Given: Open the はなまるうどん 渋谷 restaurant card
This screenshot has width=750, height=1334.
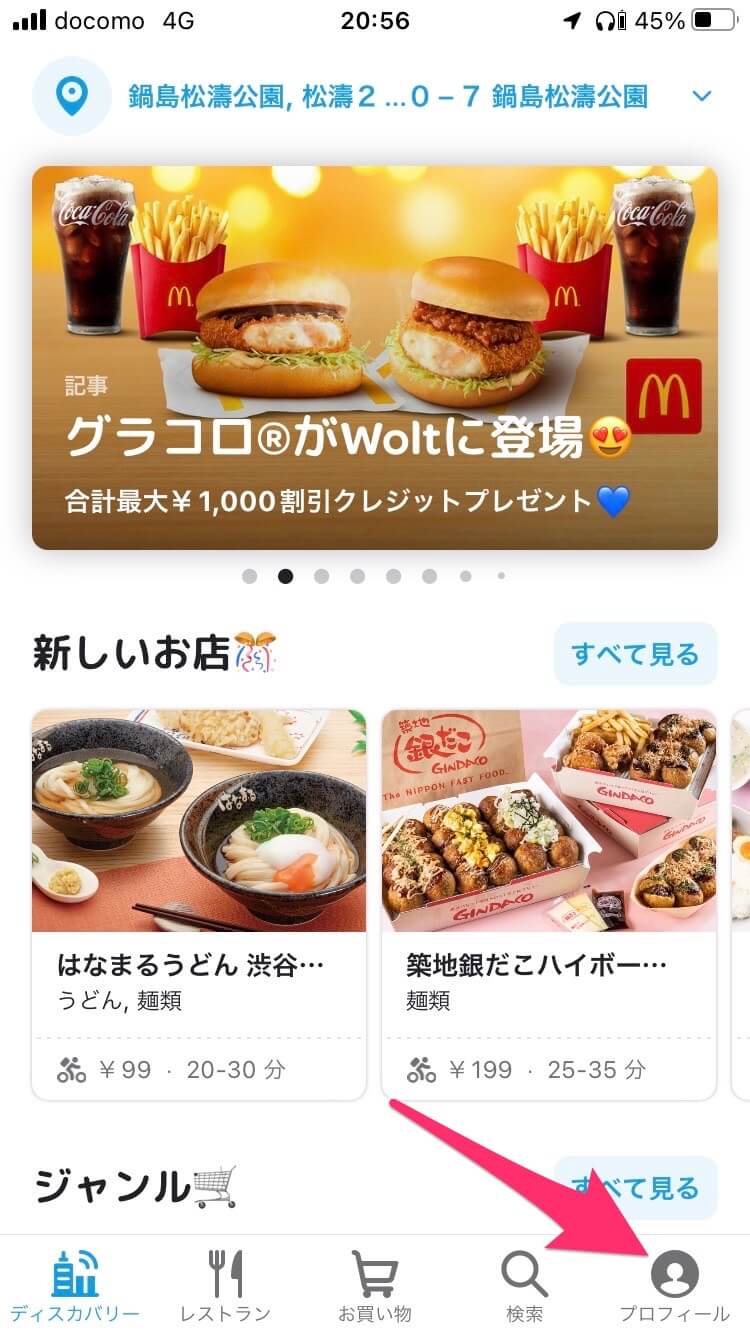Looking at the screenshot, I should [199, 904].
